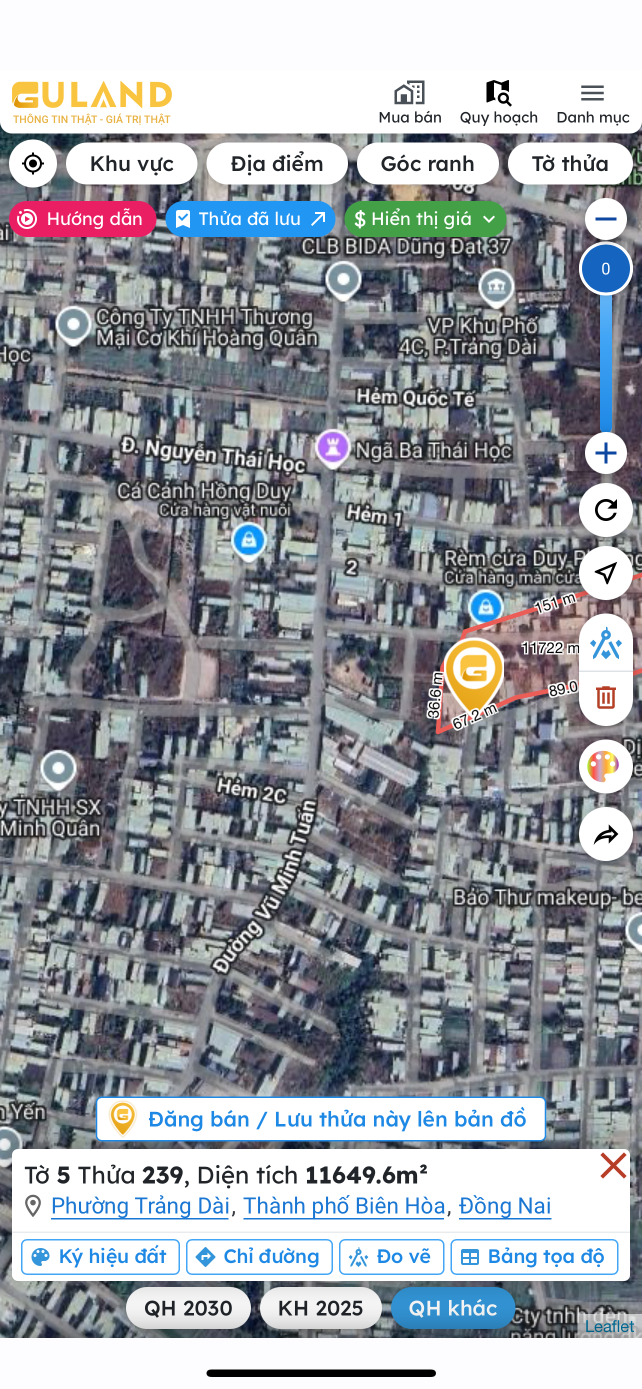Switch to QH 2030 planning layer
The width and height of the screenshot is (642, 1389).
pyautogui.click(x=188, y=1308)
